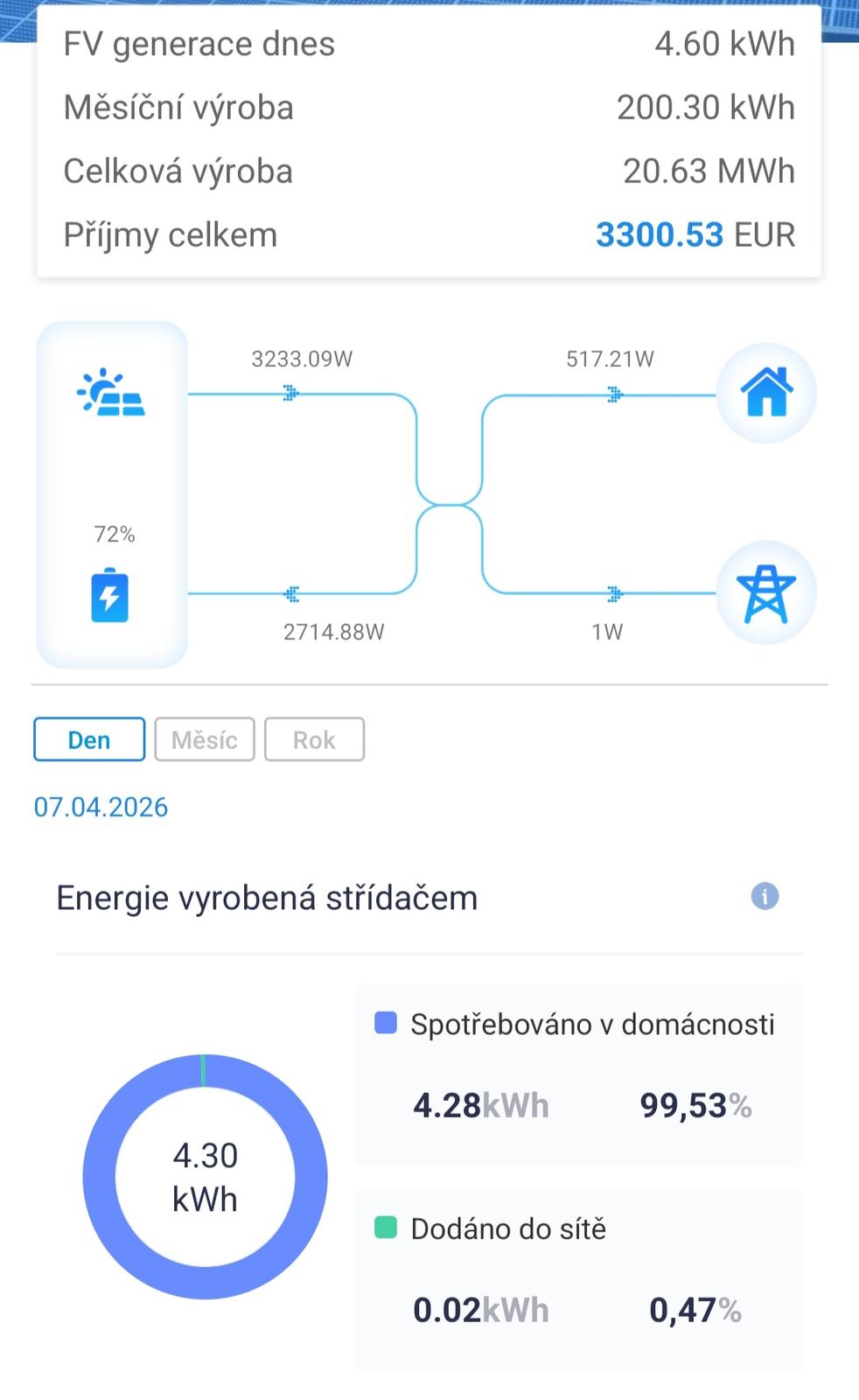
Task: Tap the info icon beside Energie vyrobená střídačem
Action: click(765, 897)
